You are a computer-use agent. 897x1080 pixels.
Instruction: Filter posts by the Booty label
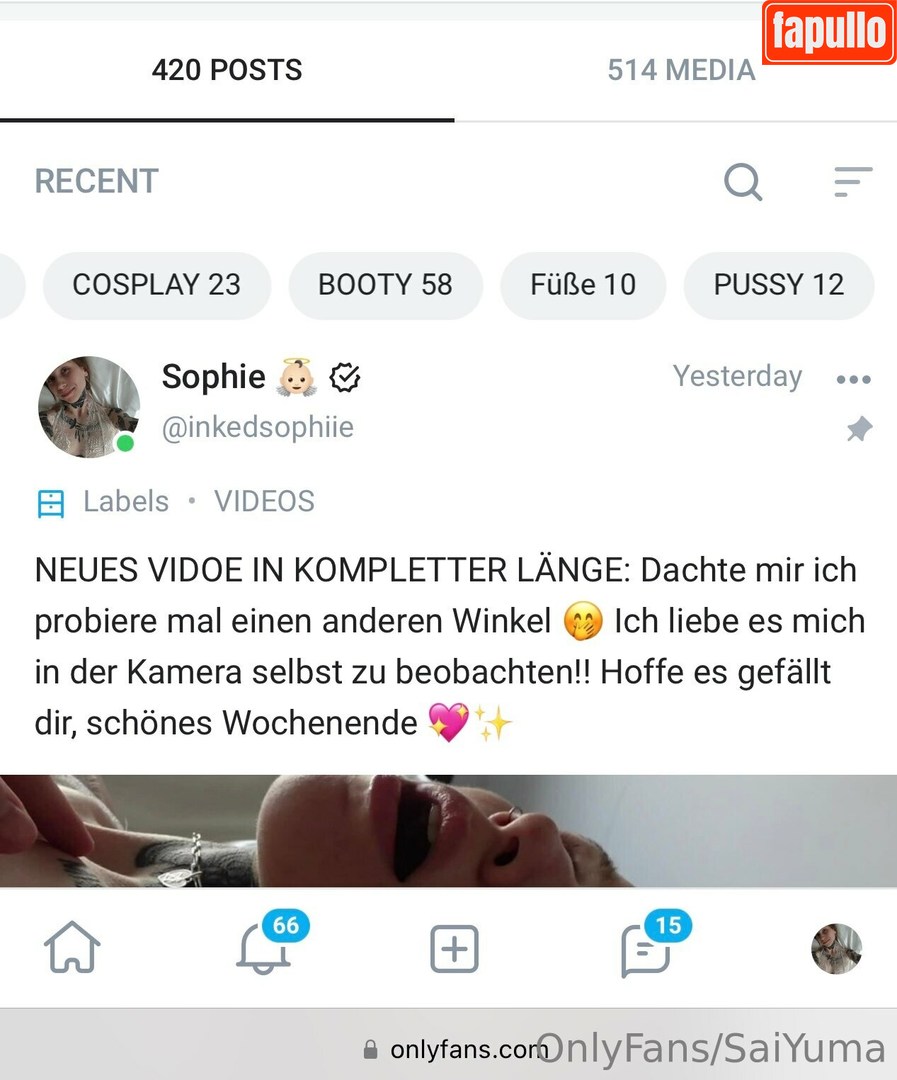(385, 285)
